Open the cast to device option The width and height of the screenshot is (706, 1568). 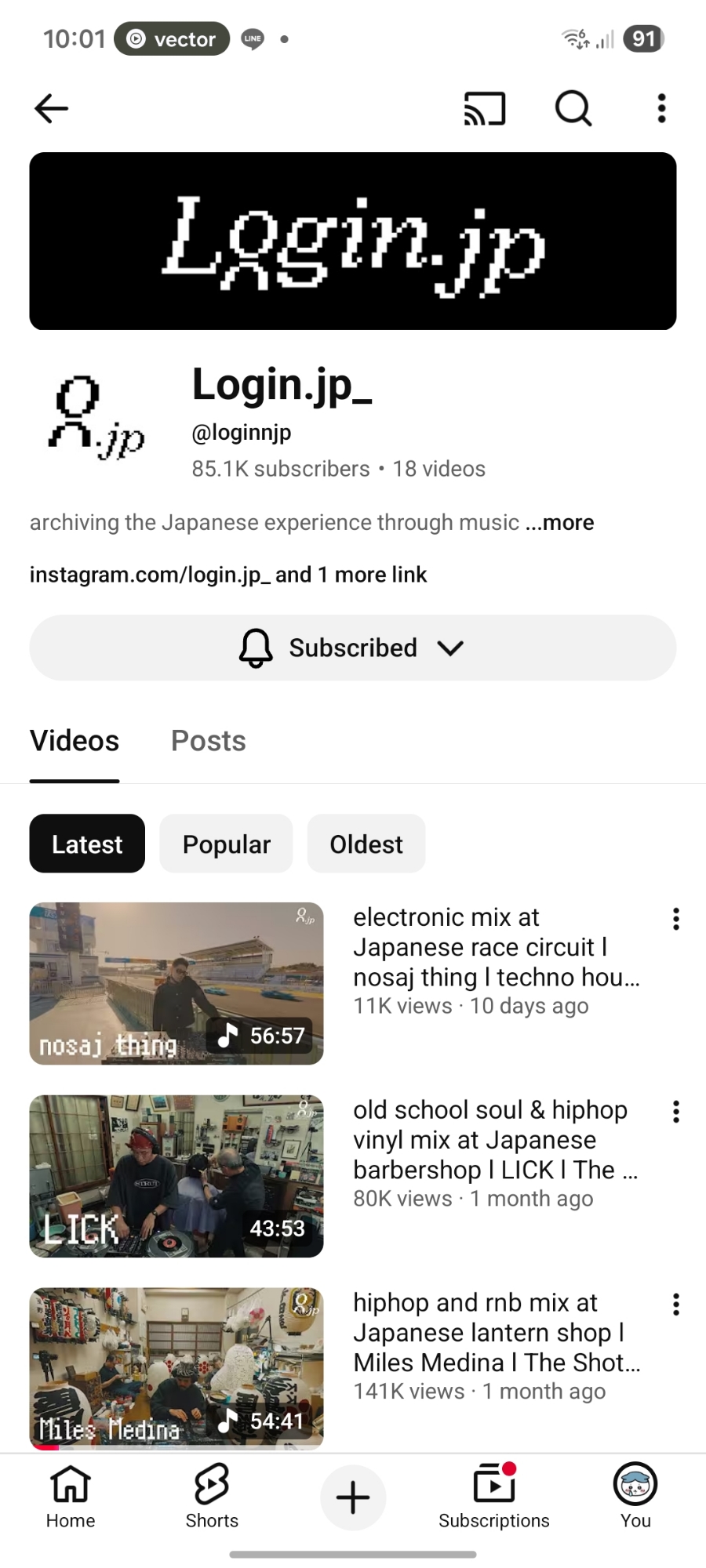point(484,108)
